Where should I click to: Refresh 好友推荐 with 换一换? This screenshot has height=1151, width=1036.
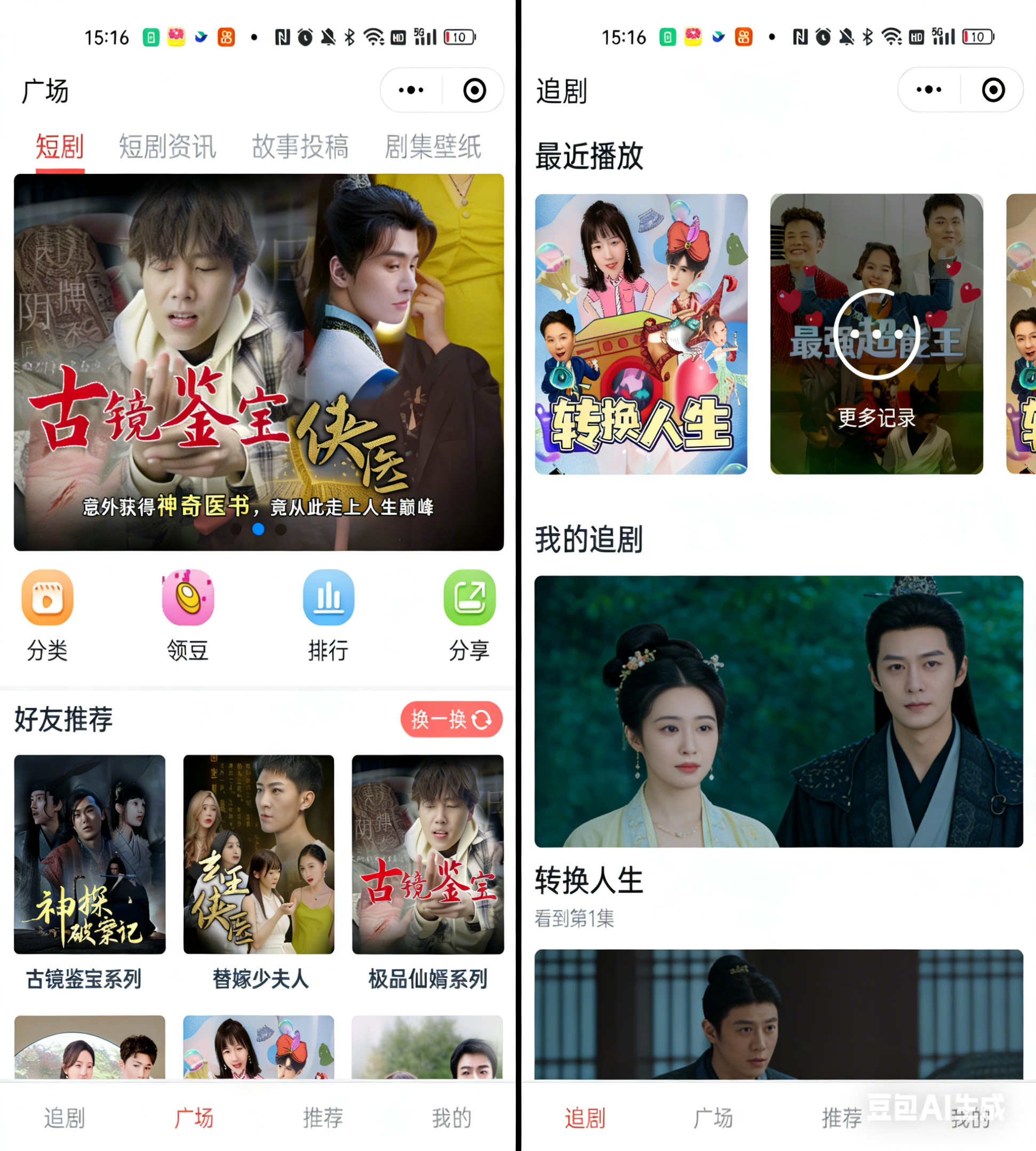pos(451,719)
